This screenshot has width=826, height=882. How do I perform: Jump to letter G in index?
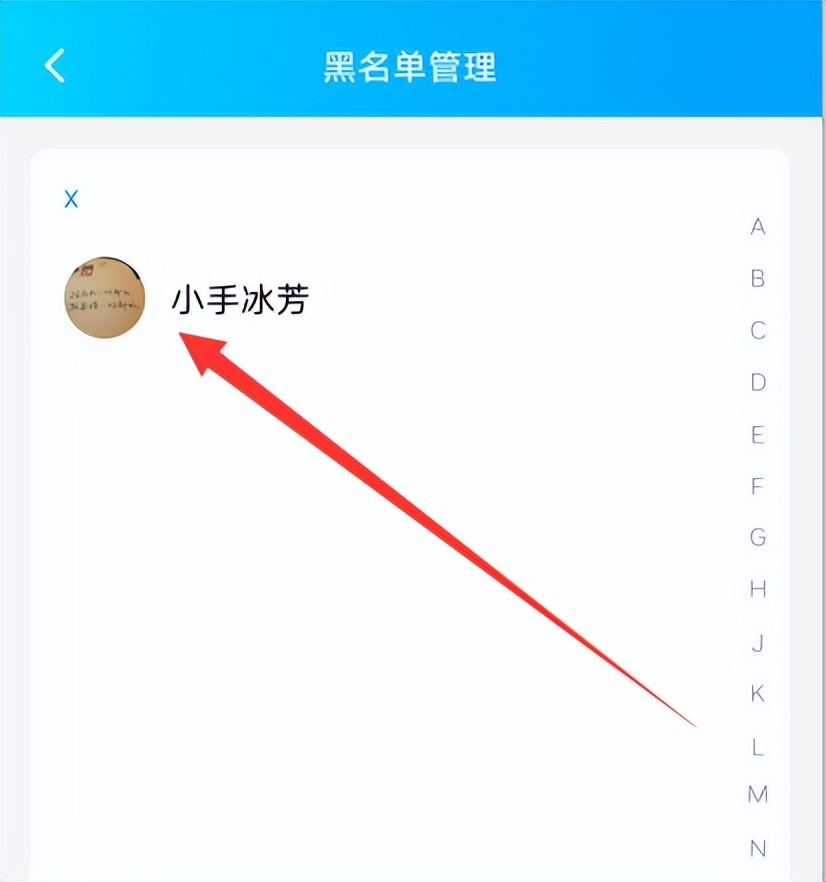click(x=758, y=538)
